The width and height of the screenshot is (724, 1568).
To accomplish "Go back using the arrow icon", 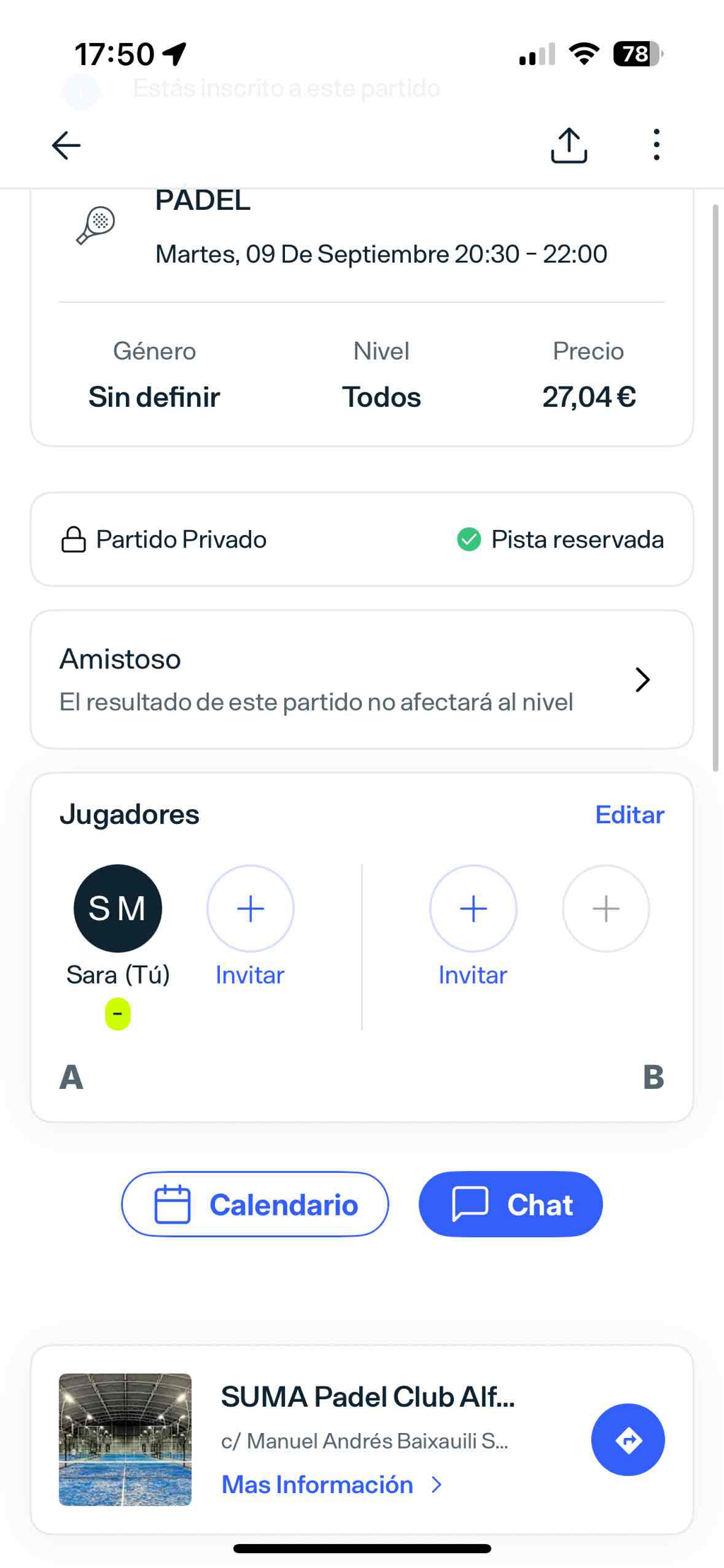I will click(66, 146).
